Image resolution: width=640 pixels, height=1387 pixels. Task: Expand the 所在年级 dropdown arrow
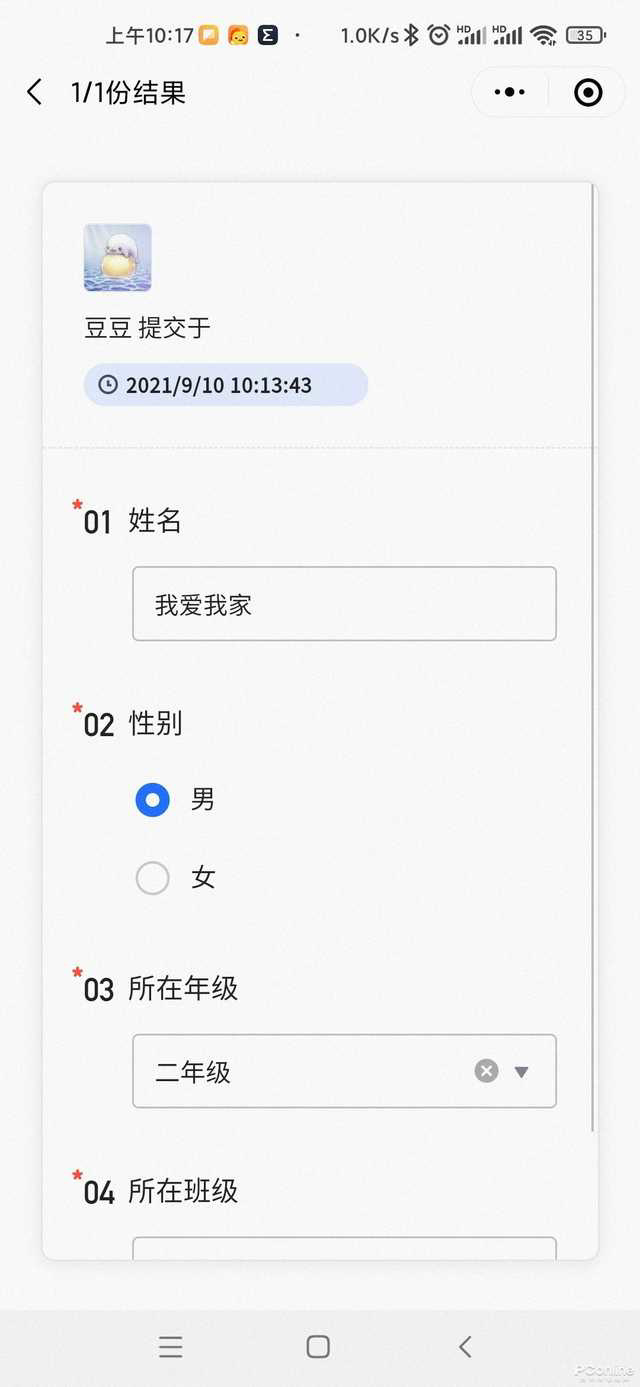coord(521,1072)
